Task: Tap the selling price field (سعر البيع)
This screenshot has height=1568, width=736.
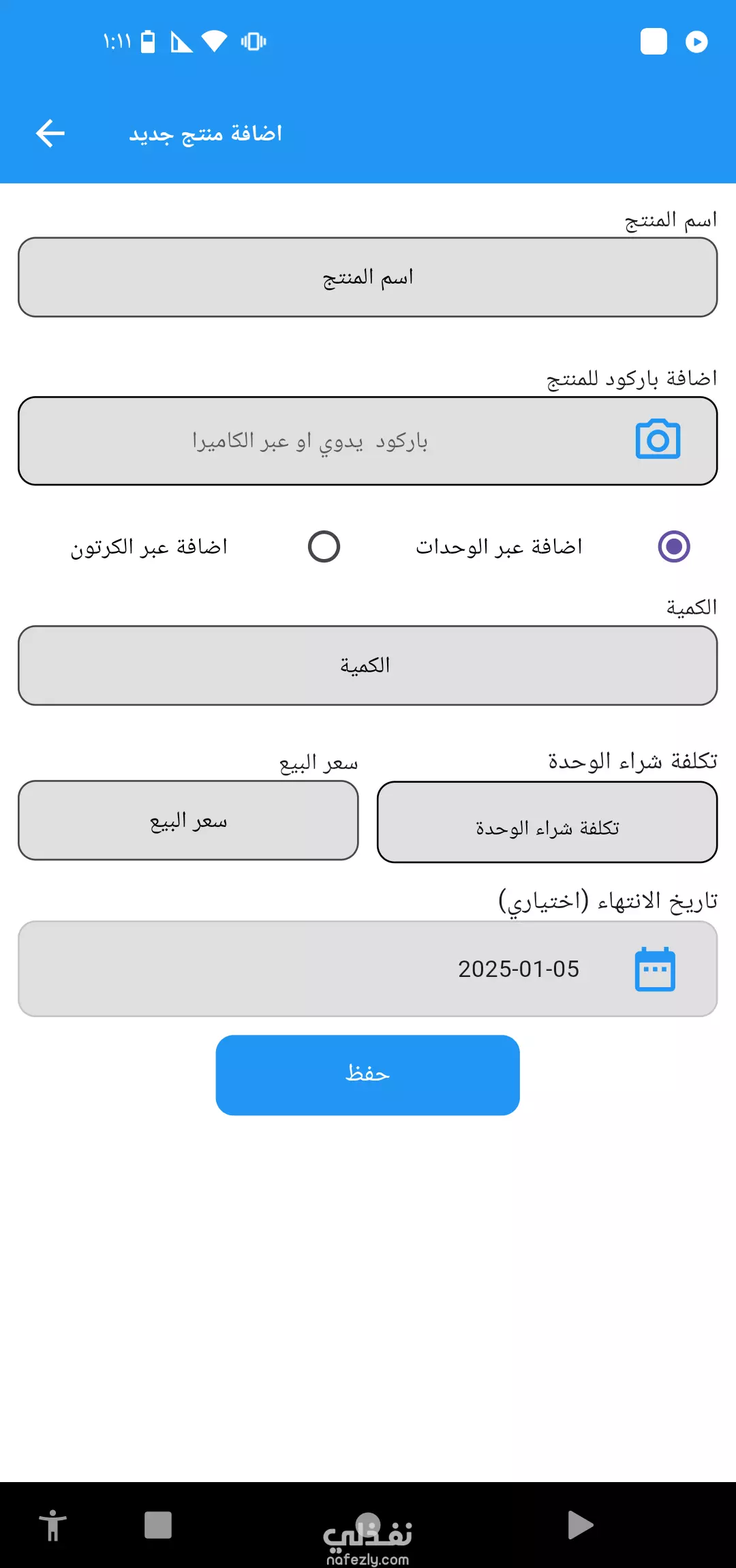Action: coord(188,821)
